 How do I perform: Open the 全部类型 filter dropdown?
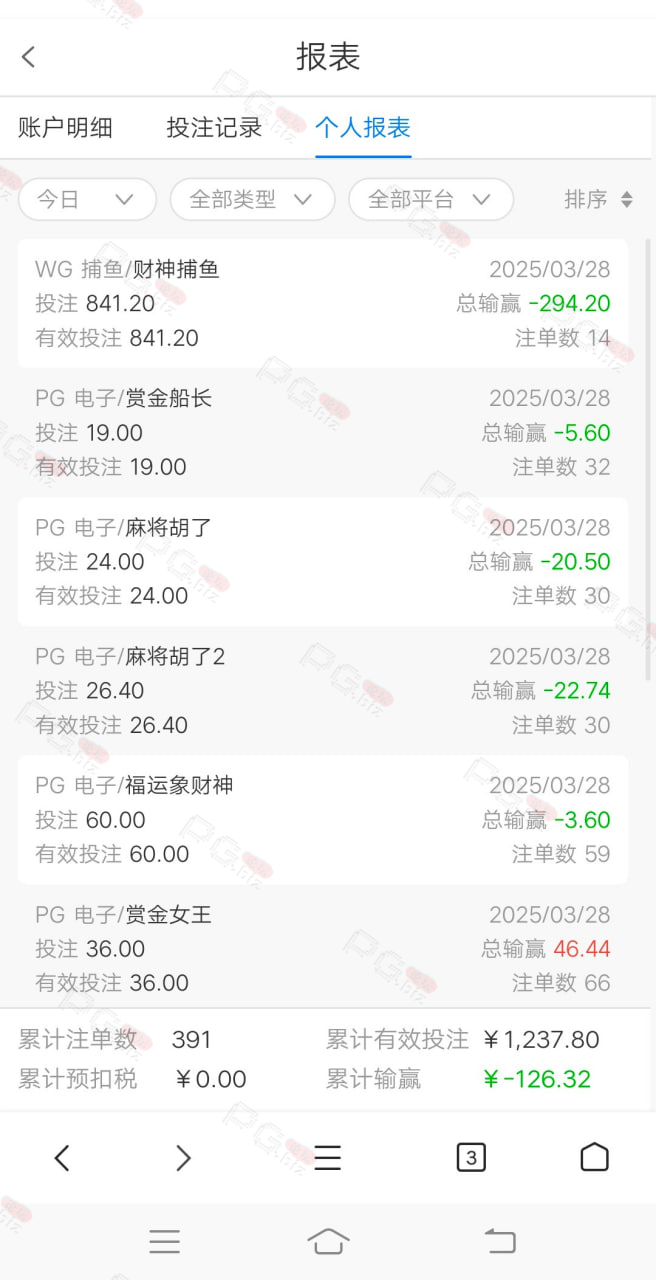click(252, 199)
